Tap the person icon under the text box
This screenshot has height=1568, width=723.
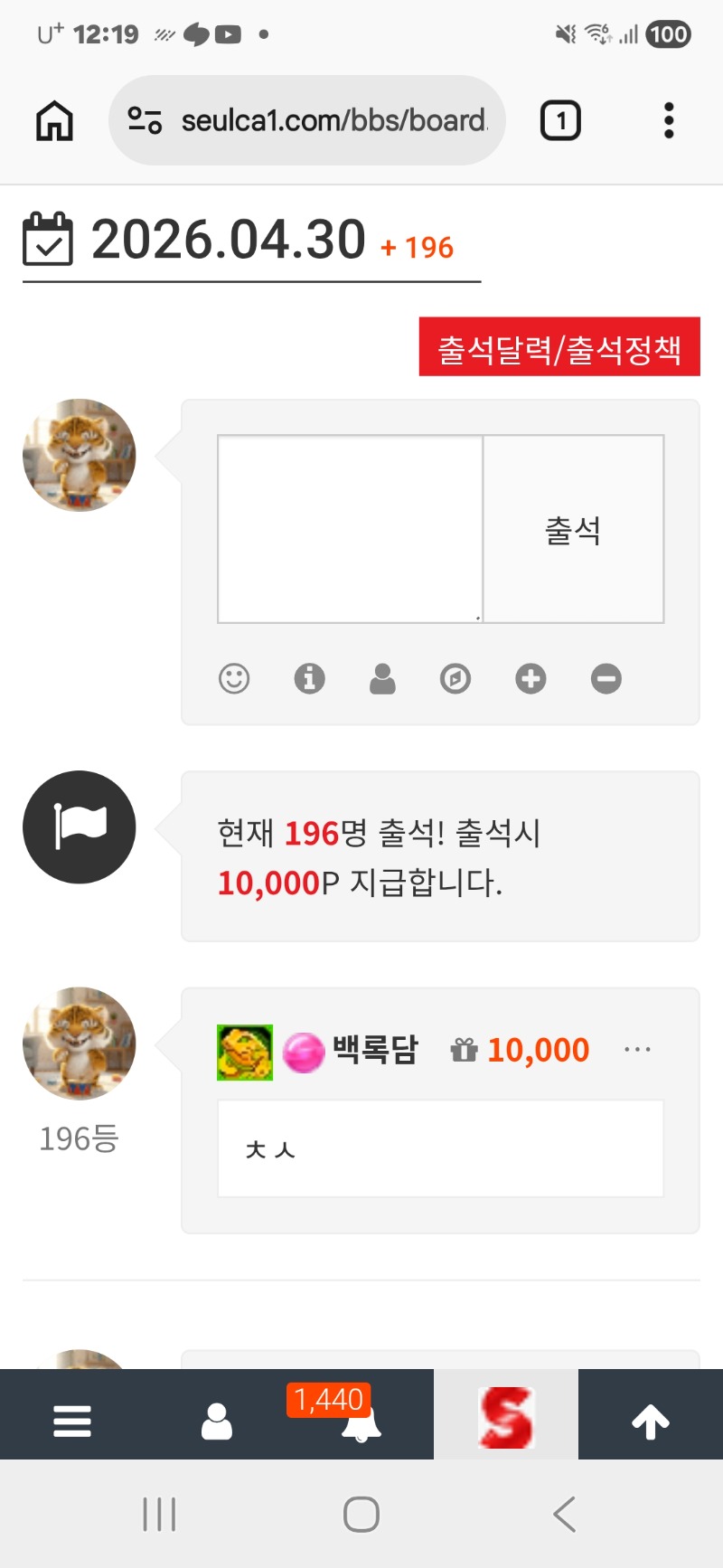(382, 678)
